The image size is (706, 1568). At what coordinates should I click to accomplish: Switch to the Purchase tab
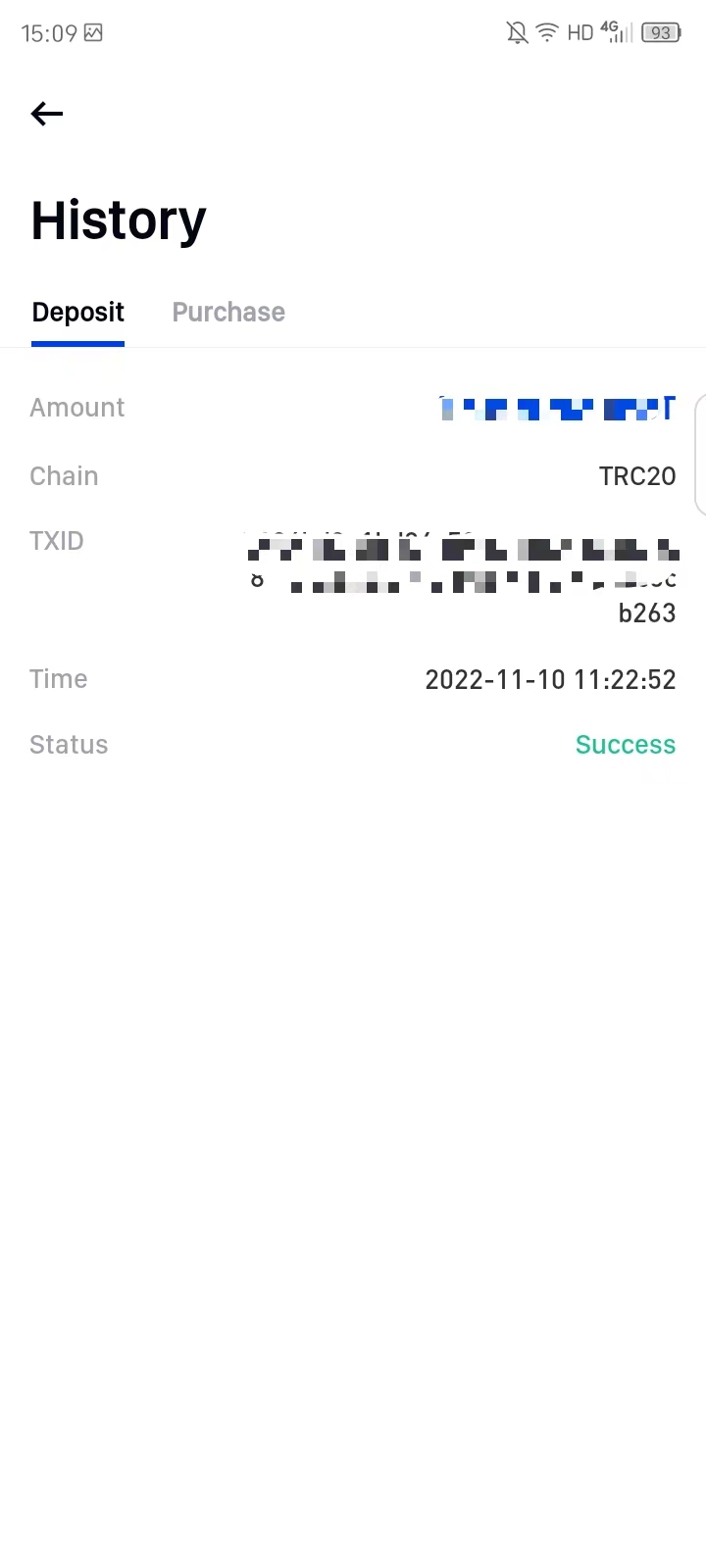tap(228, 313)
